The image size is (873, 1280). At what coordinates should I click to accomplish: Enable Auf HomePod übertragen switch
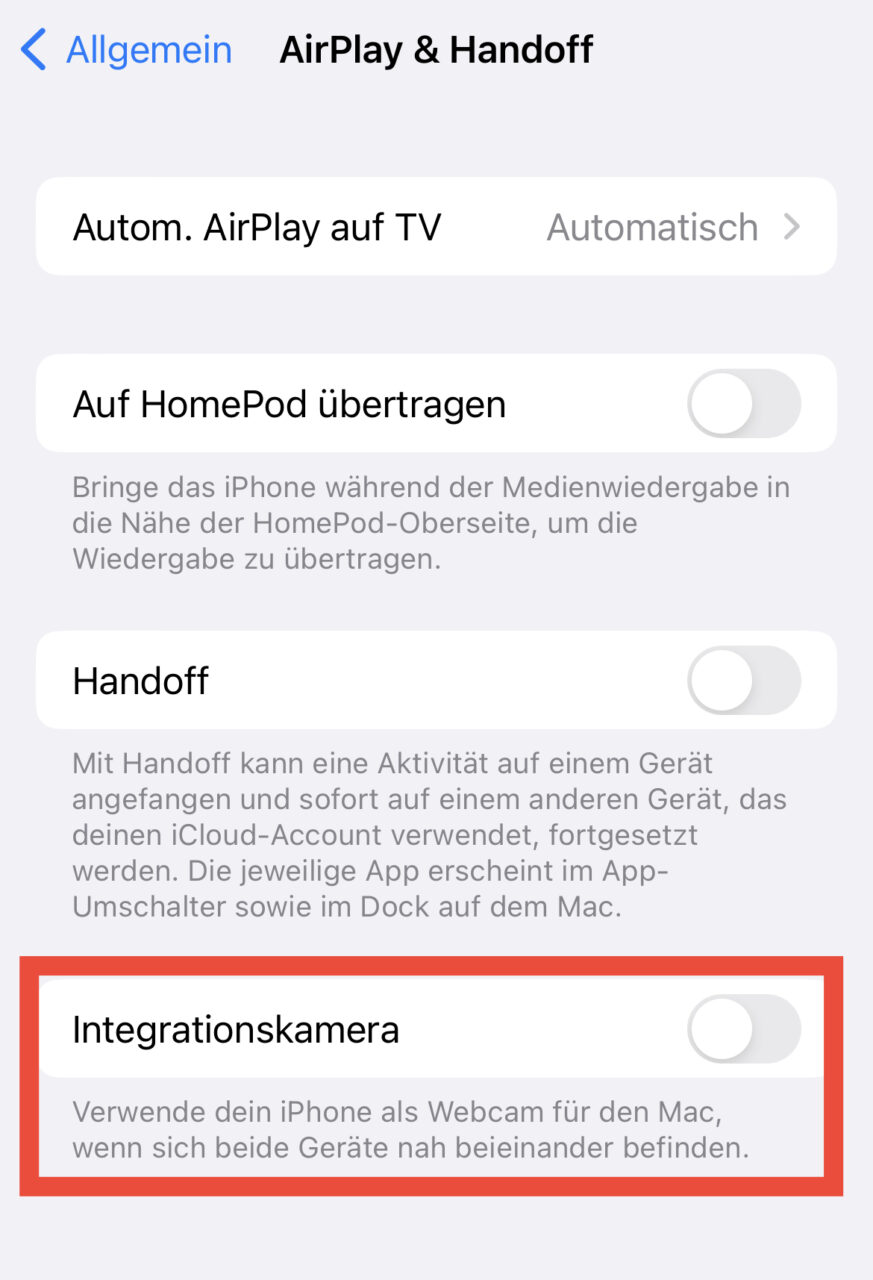pyautogui.click(x=743, y=404)
